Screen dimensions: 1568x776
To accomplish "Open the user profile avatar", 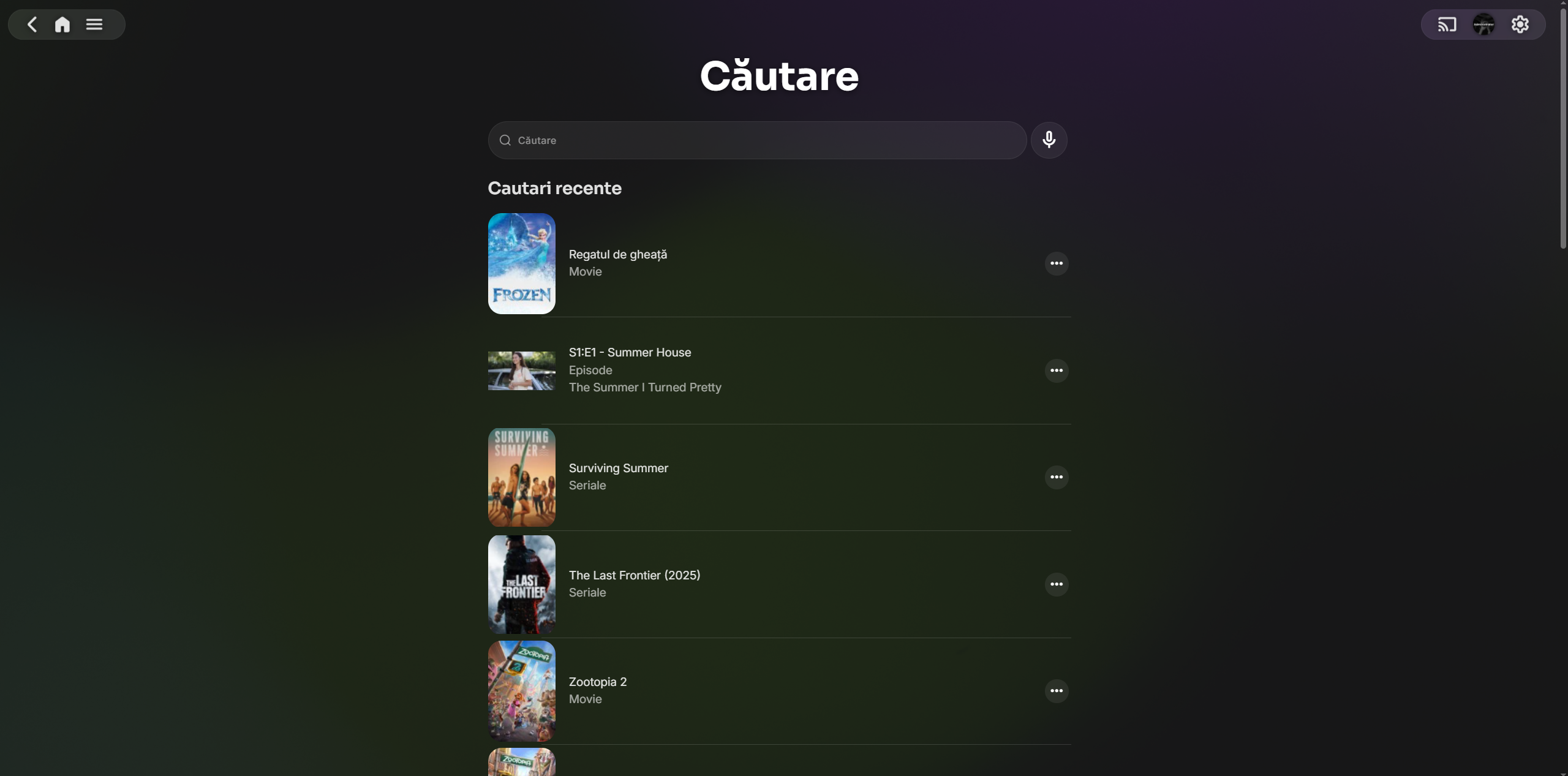I will click(1483, 24).
